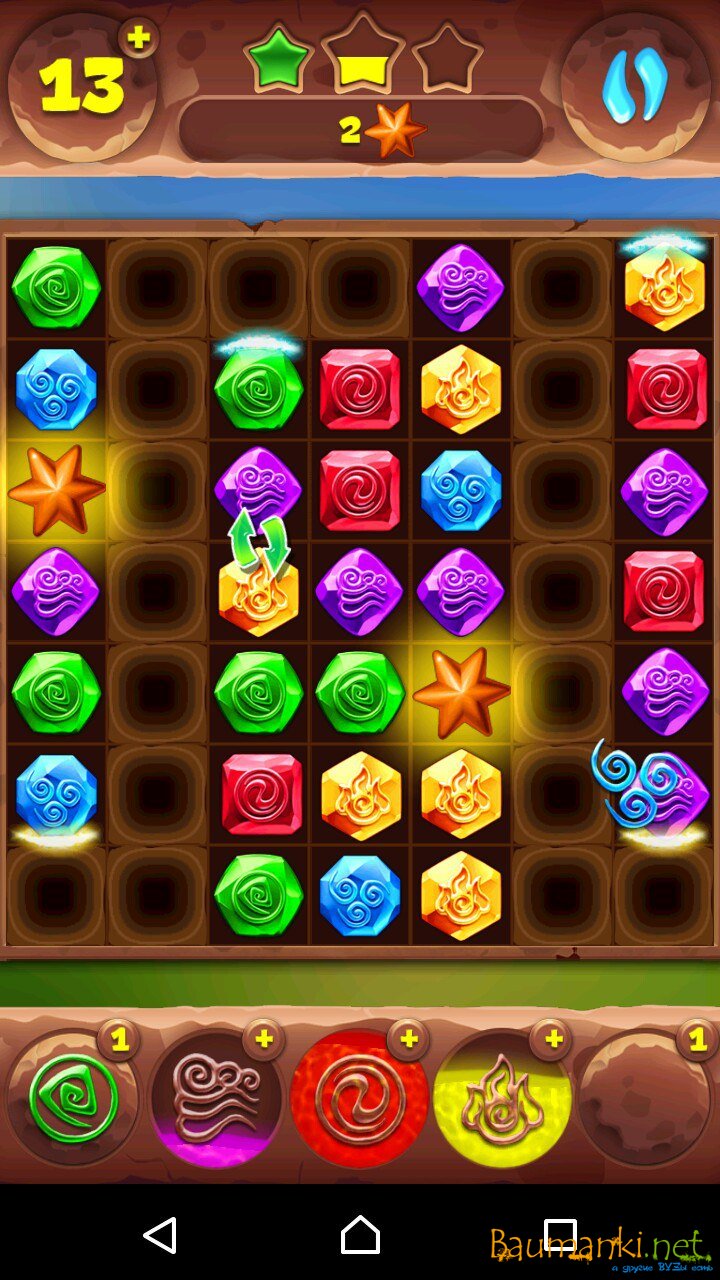Image resolution: width=720 pixels, height=1280 pixels.
Task: Activate the purple air wave booster
Action: click(x=215, y=1099)
